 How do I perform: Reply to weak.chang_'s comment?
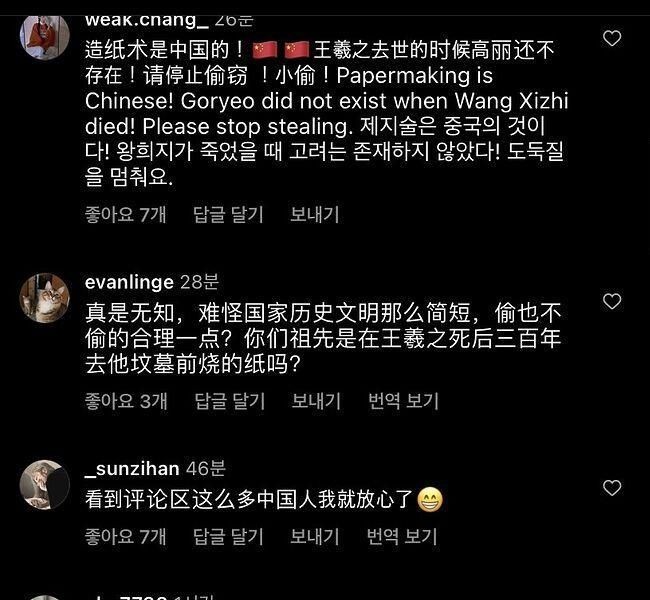click(229, 214)
